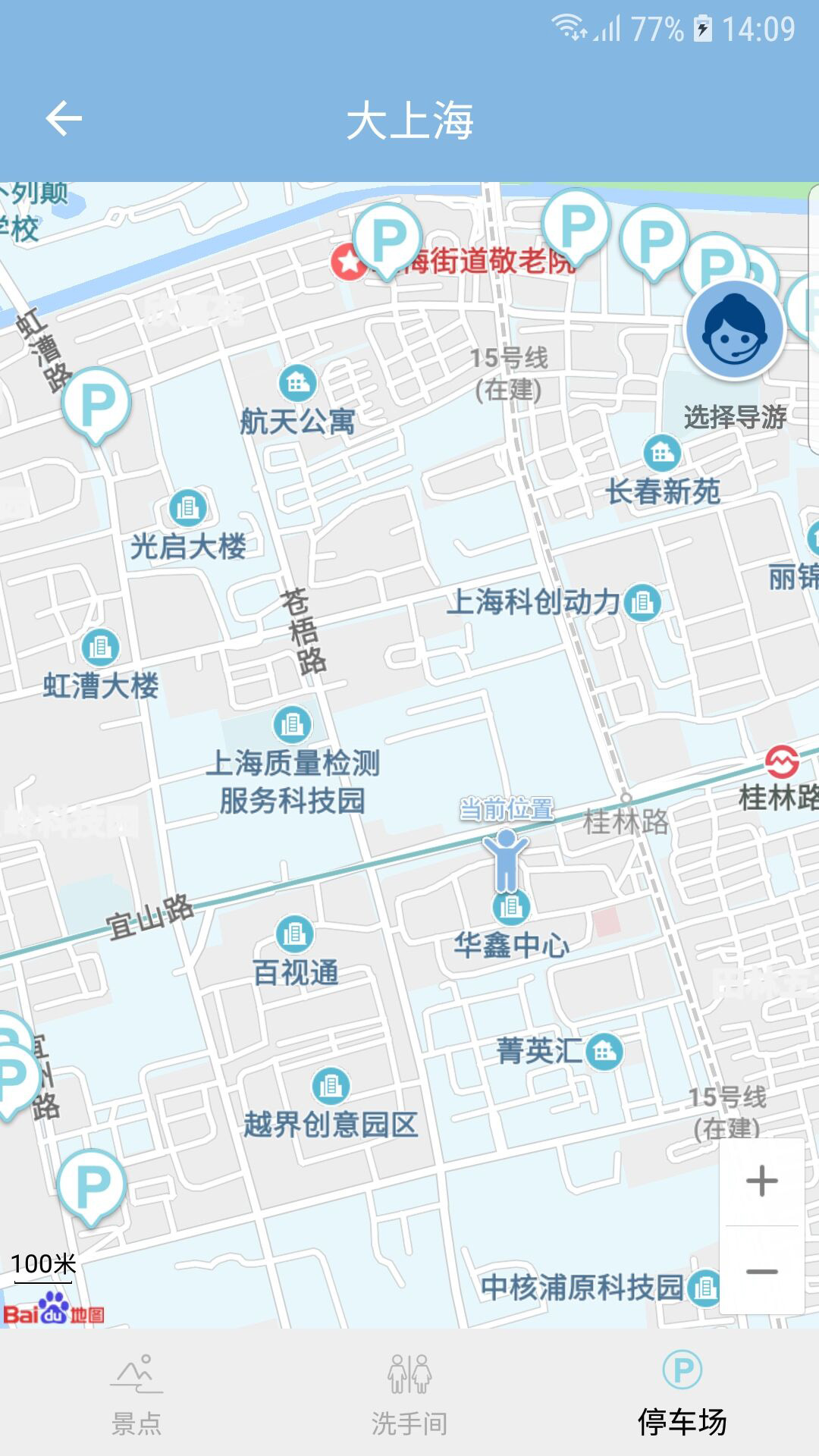Zoom out the map with minus button
The width and height of the screenshot is (819, 1456).
click(761, 1272)
